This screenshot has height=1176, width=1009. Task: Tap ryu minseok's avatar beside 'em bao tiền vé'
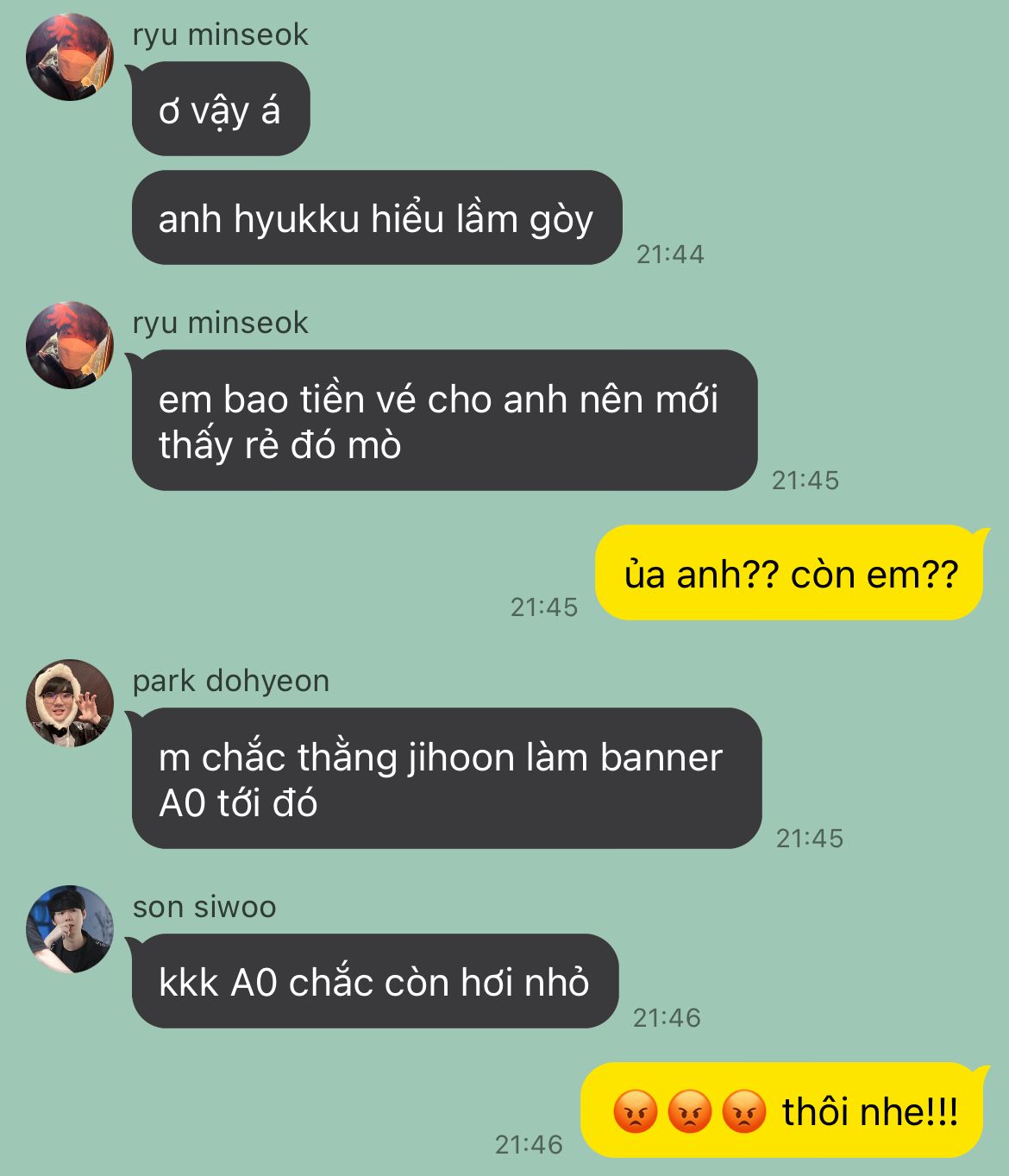point(70,345)
